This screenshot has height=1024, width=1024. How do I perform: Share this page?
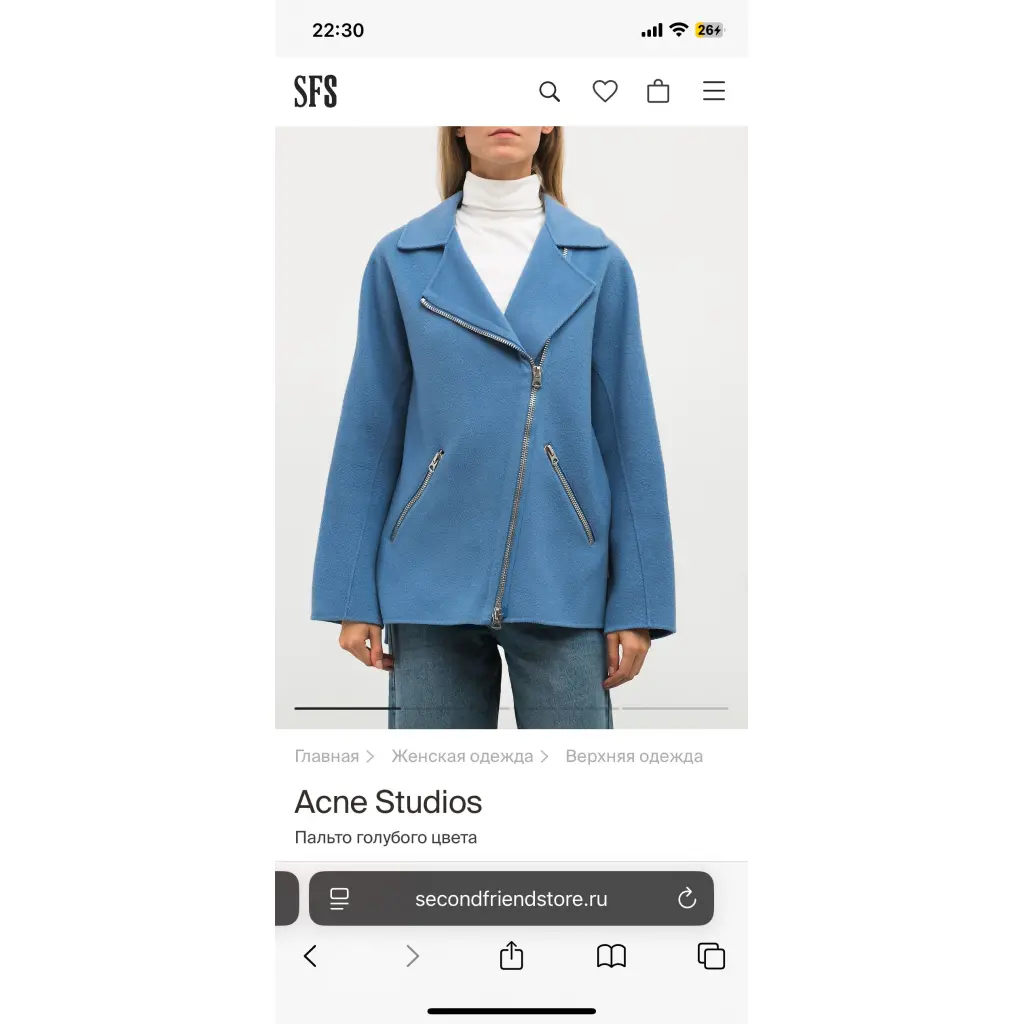coord(511,956)
